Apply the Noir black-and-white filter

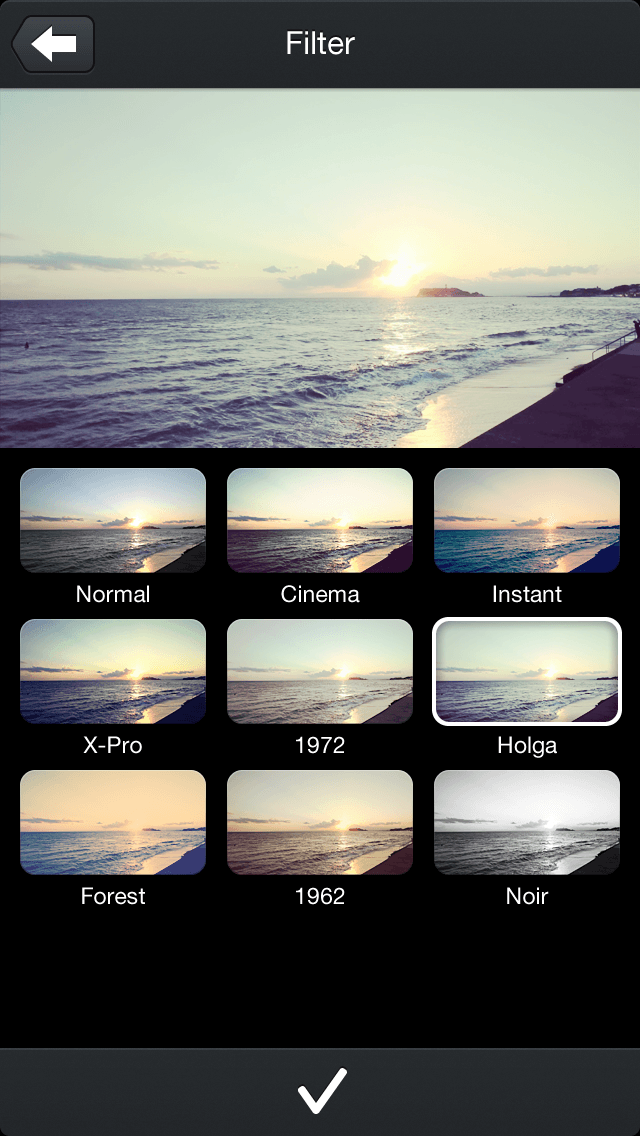527,823
